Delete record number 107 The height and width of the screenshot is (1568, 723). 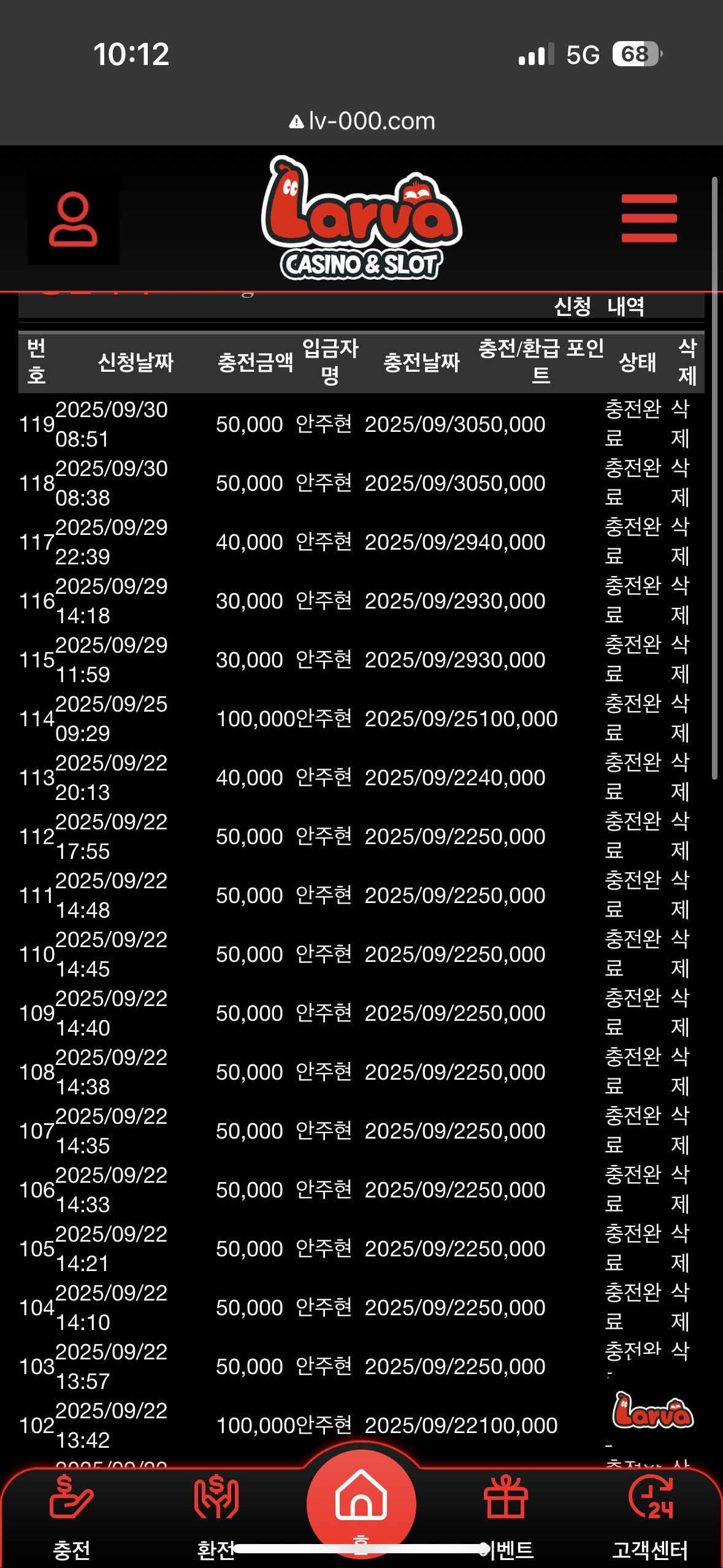coord(680,1130)
